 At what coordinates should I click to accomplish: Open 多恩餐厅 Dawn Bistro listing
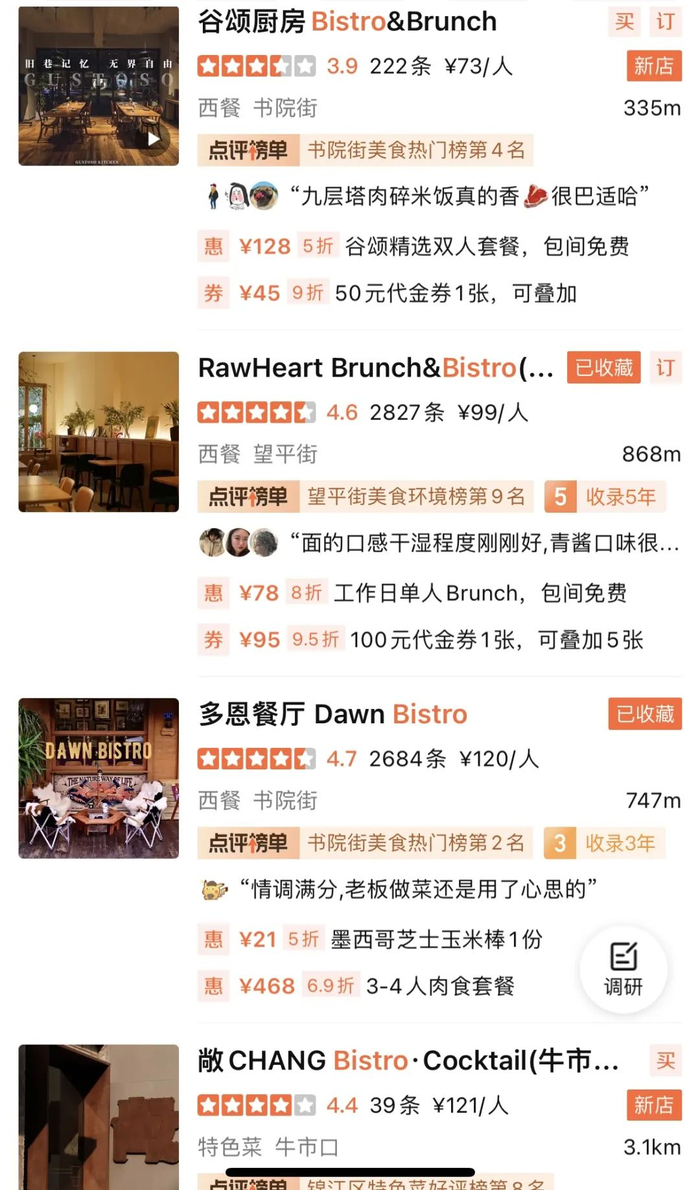pos(332,714)
